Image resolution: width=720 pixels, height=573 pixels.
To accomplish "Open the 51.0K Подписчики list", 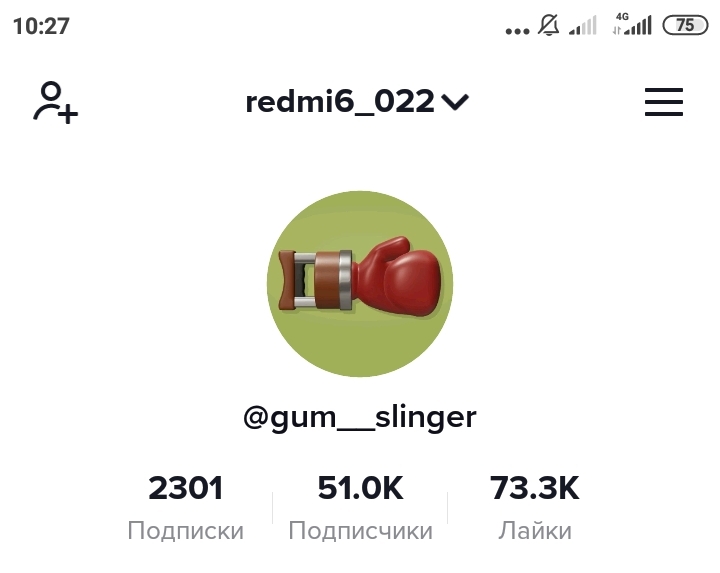I will click(360, 507).
